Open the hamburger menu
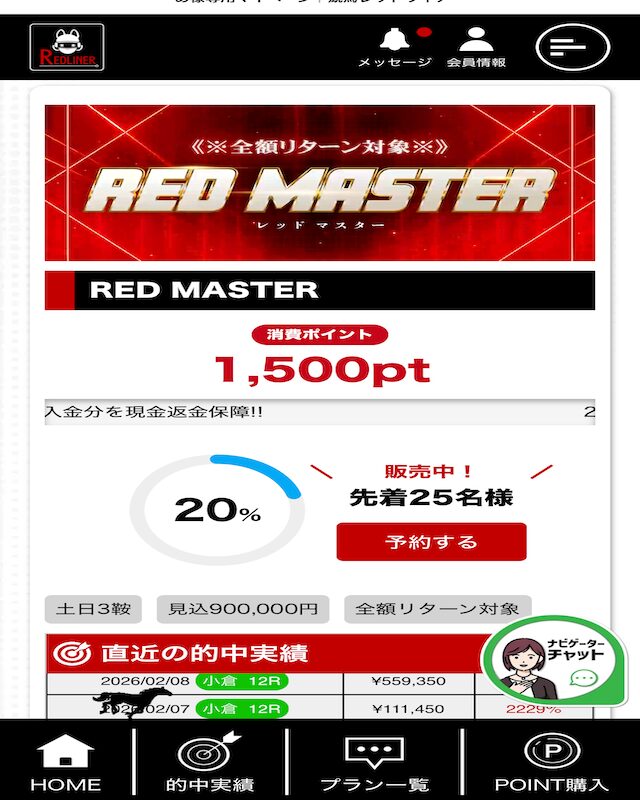The width and height of the screenshot is (640, 800). pos(572,46)
